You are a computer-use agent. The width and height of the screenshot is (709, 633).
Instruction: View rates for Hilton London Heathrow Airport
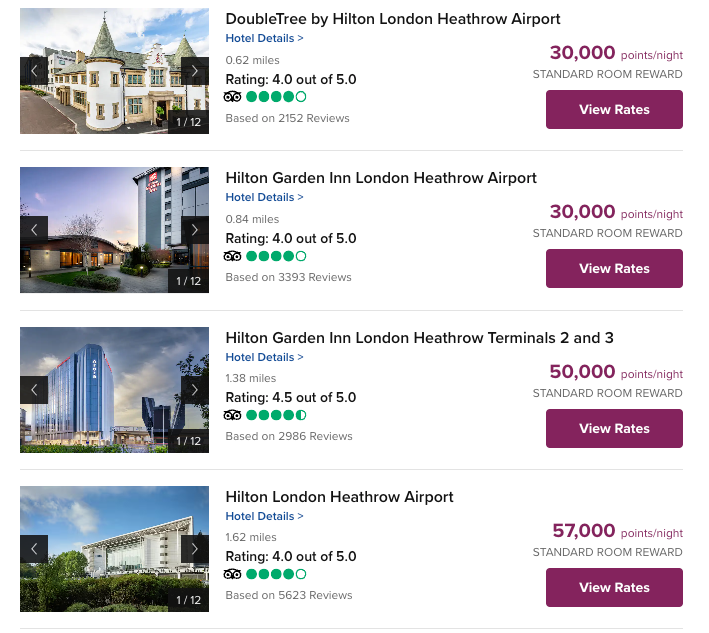click(x=614, y=588)
